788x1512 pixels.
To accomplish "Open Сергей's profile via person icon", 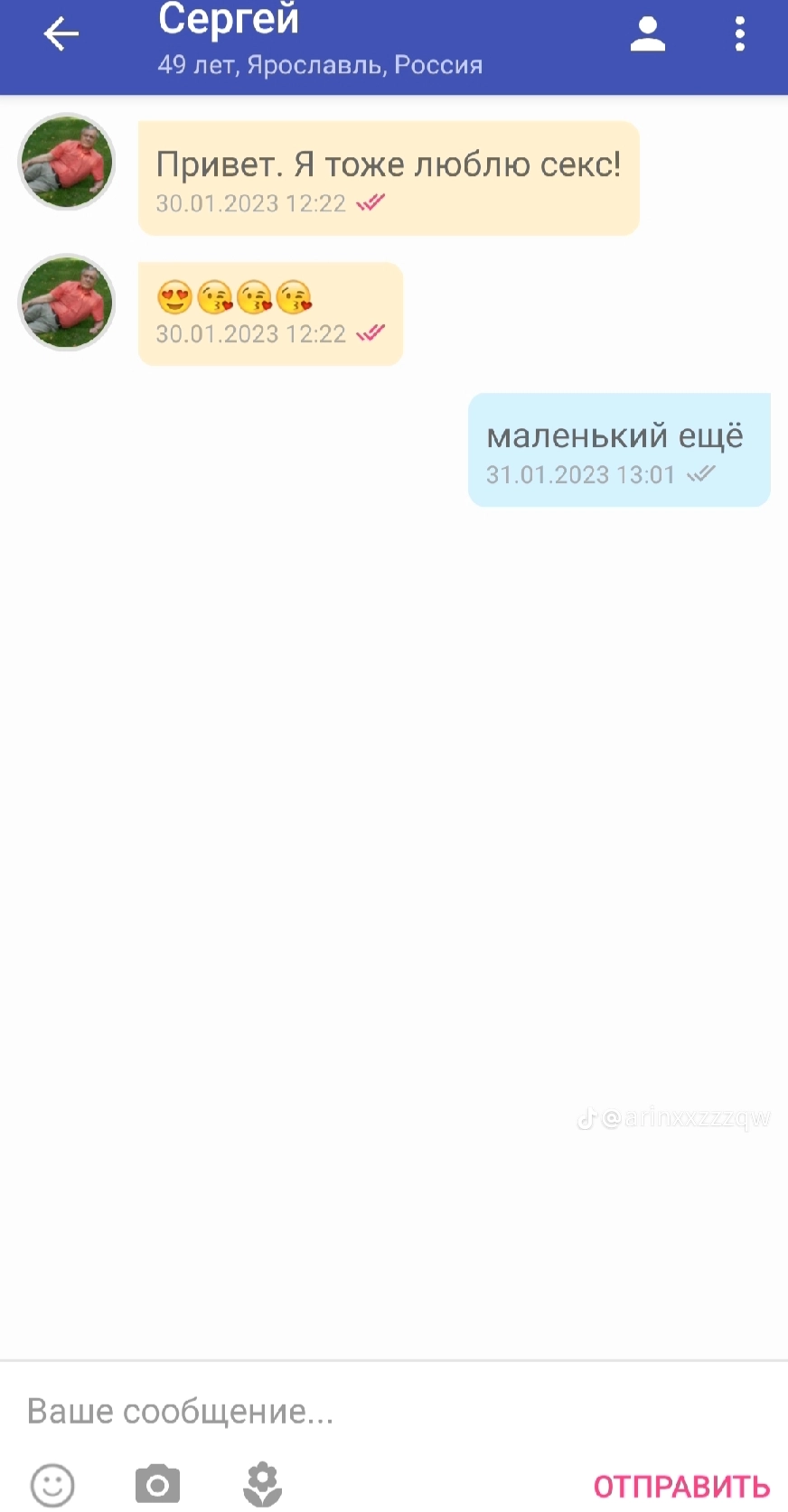I will (x=647, y=34).
